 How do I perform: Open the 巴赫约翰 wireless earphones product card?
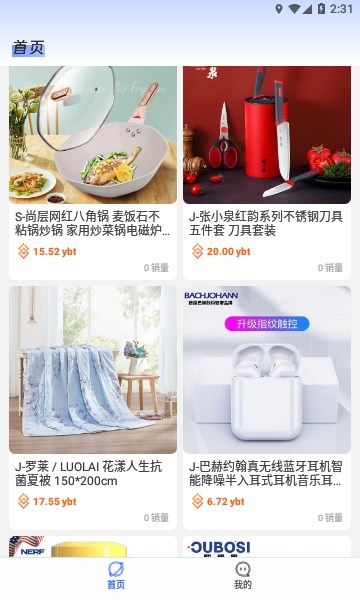click(267, 408)
